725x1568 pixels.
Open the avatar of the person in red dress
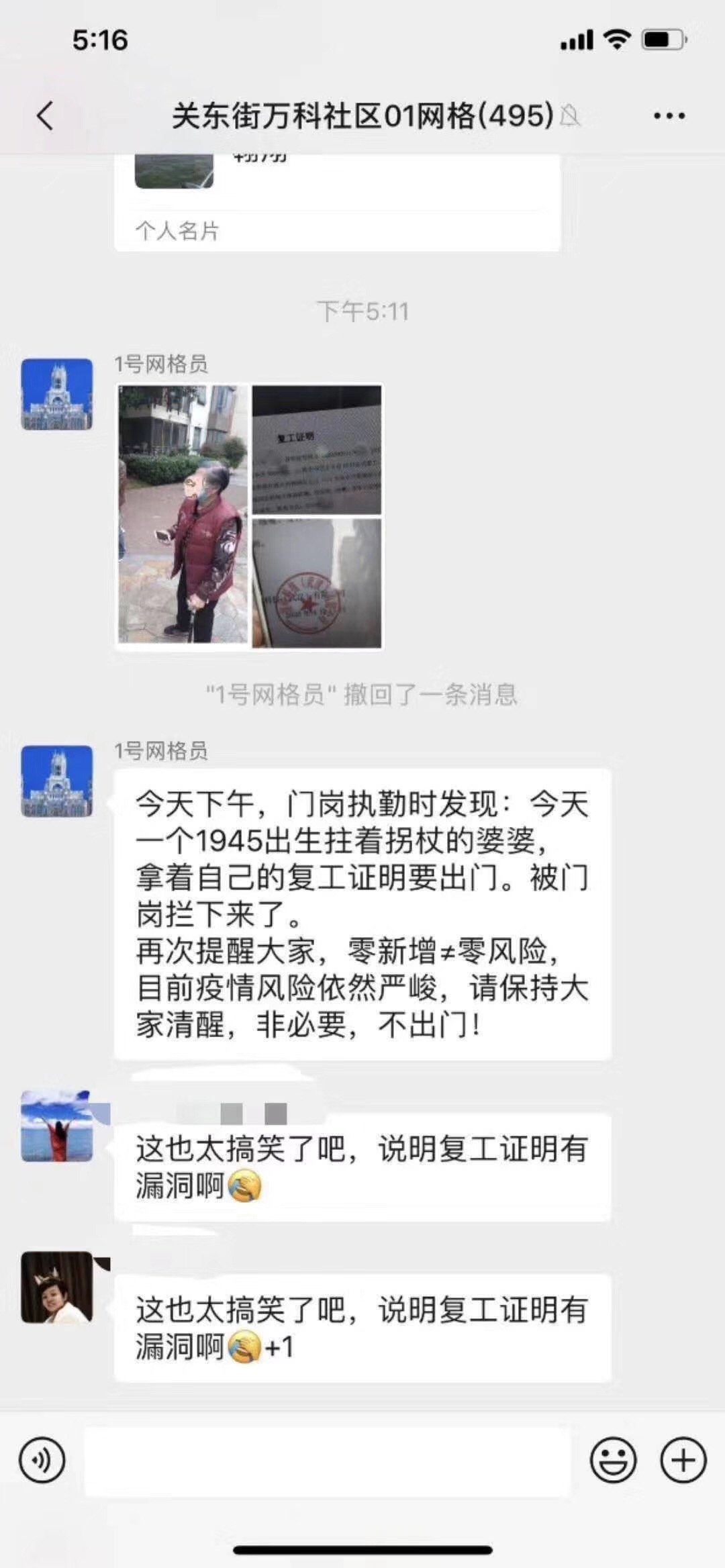57,1126
